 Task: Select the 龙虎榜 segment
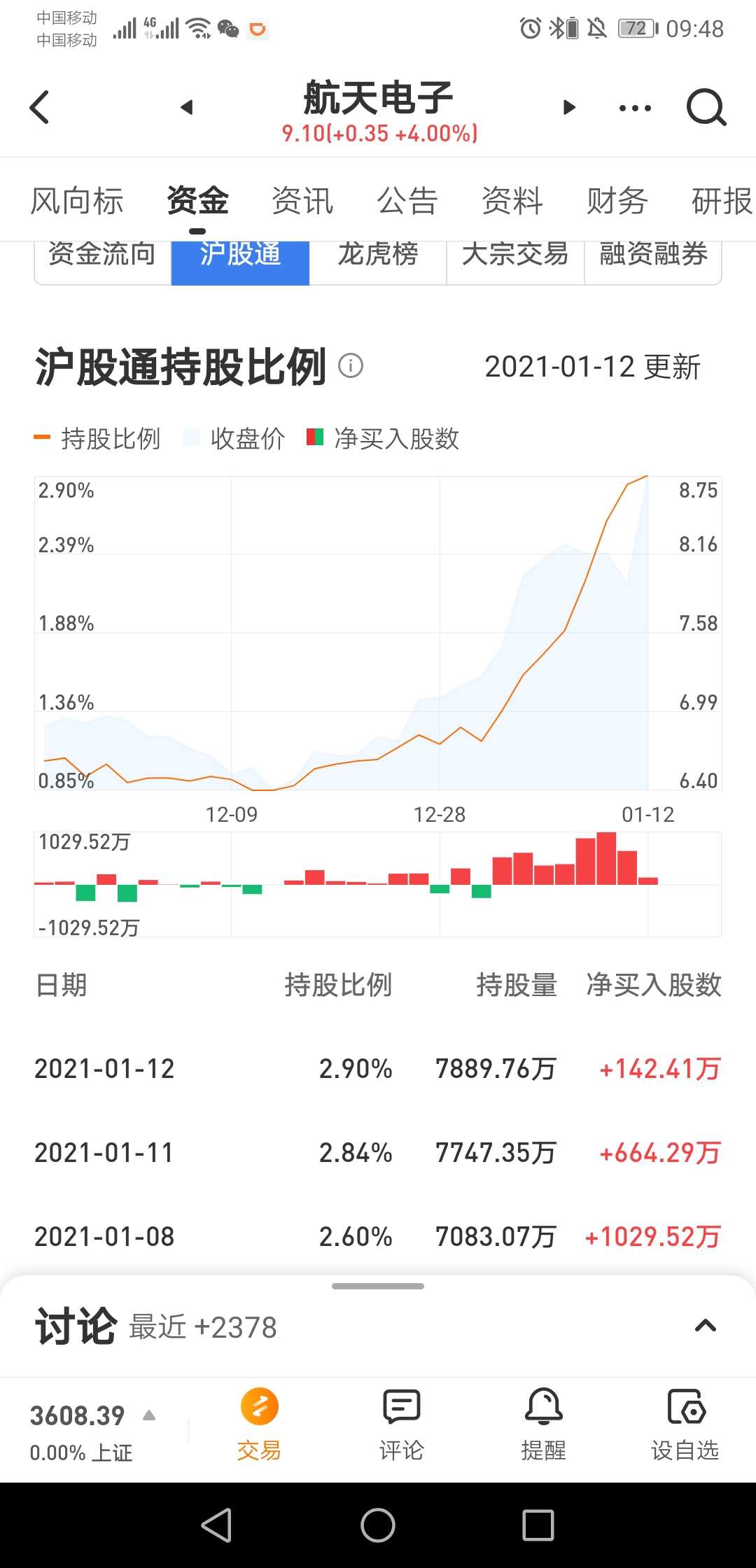point(378,258)
